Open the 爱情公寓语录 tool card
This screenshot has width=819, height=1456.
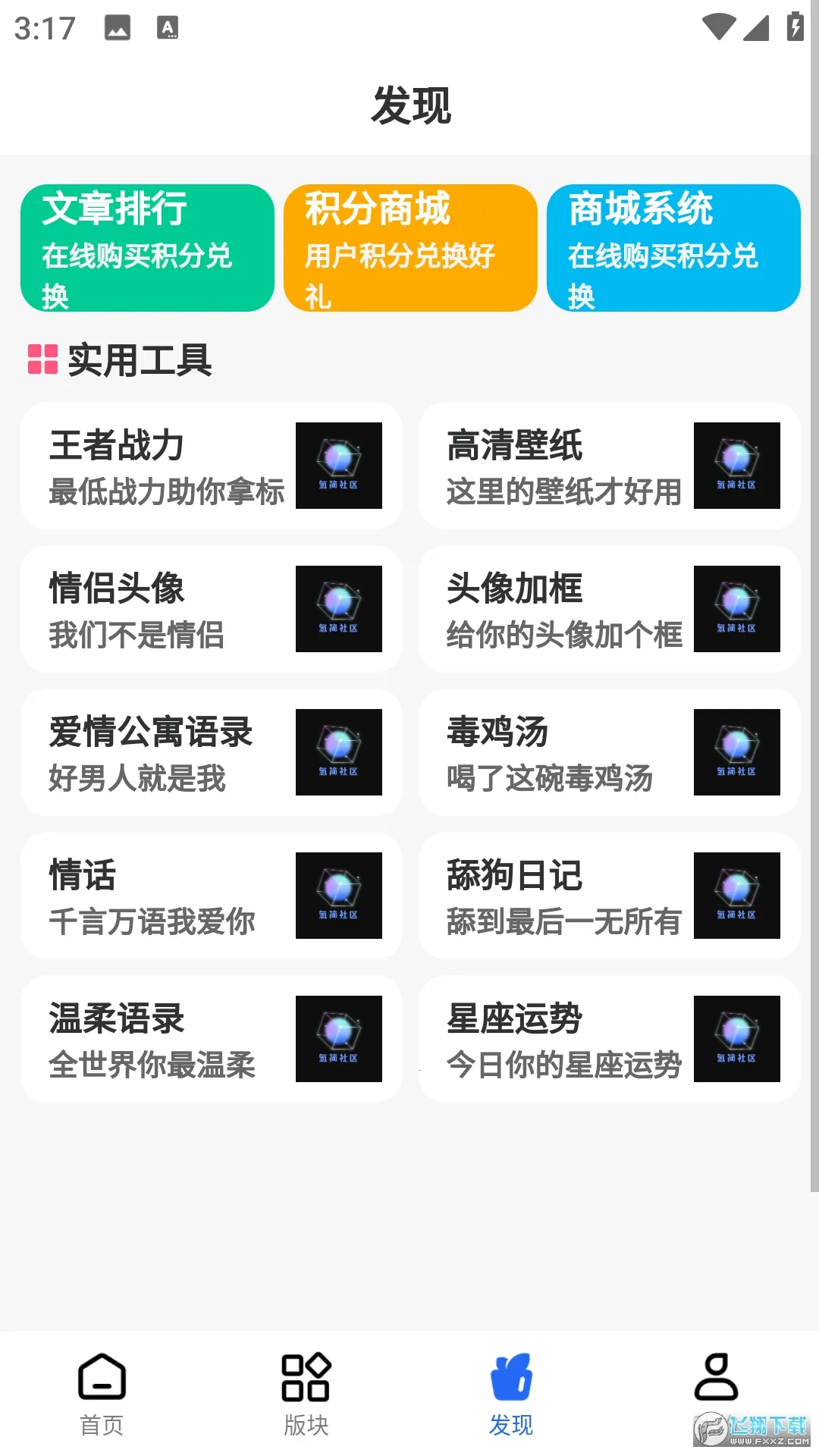coord(211,752)
